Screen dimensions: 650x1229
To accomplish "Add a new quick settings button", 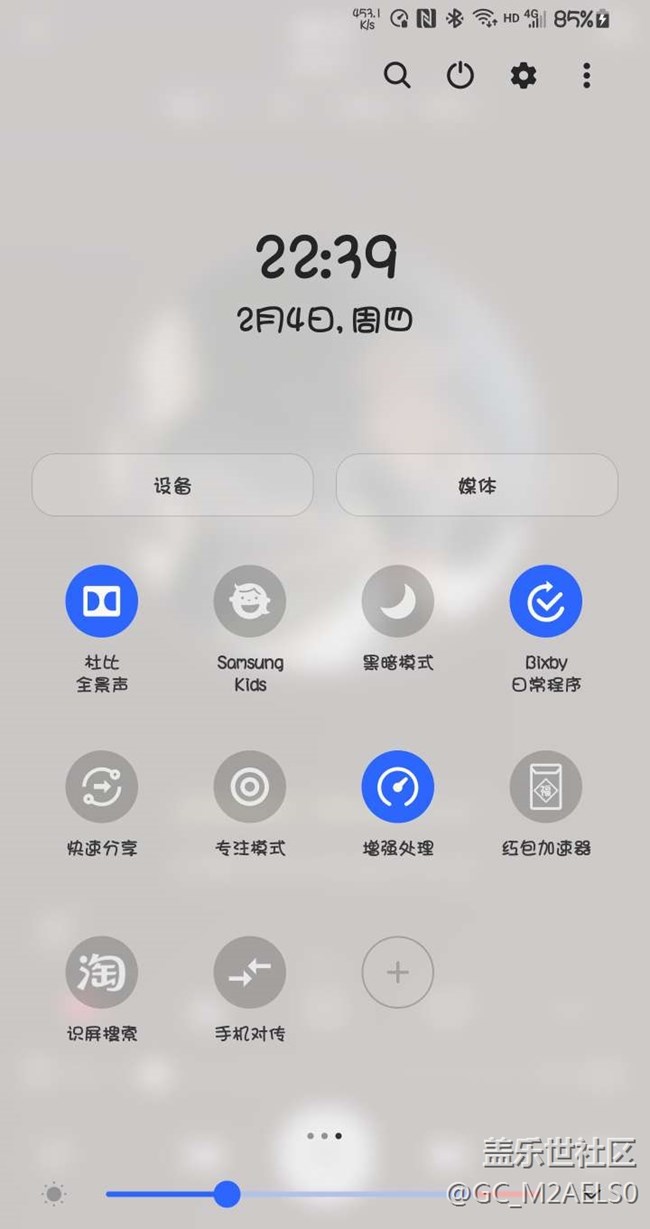I will click(398, 972).
